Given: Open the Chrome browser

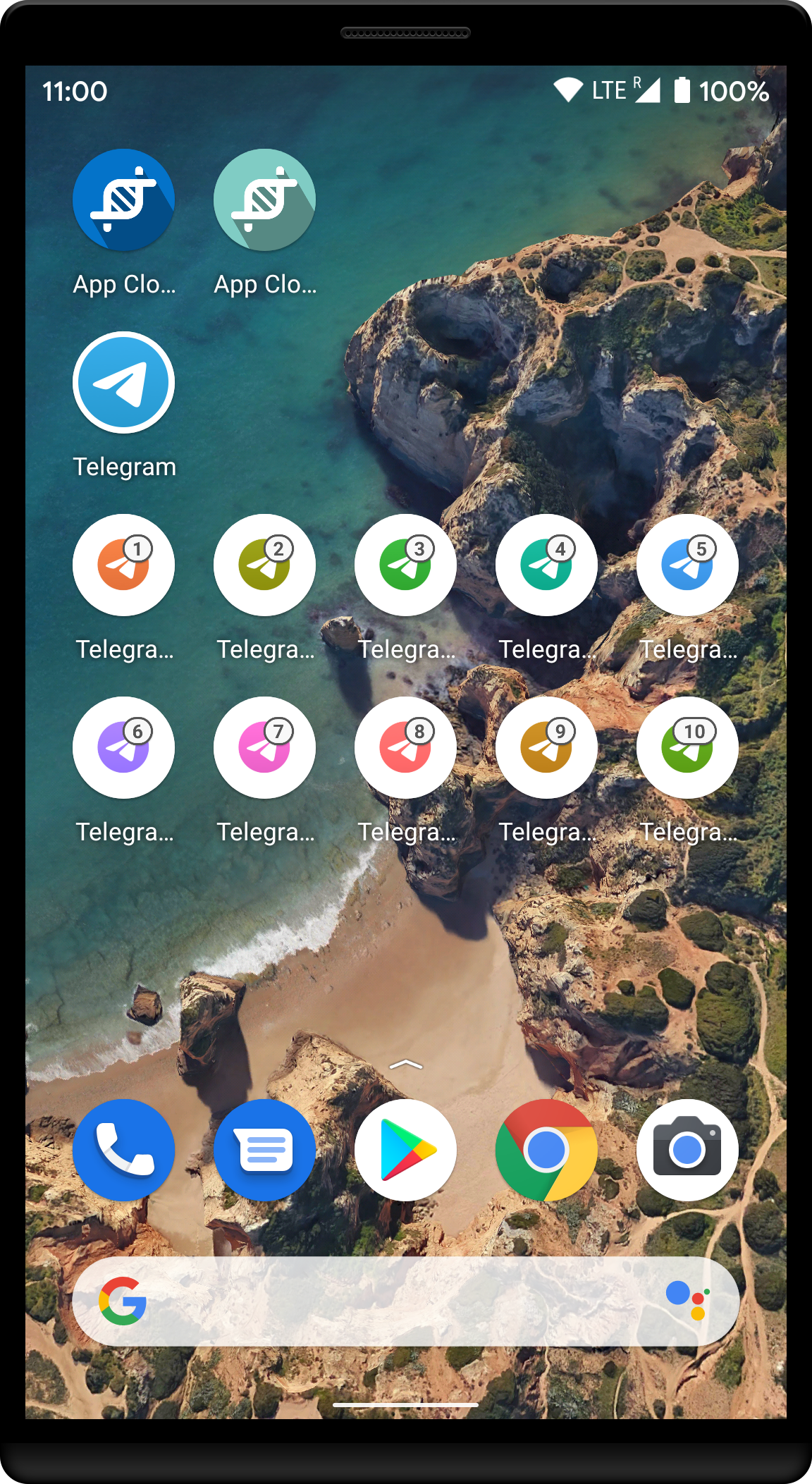Looking at the screenshot, I should [x=546, y=1150].
